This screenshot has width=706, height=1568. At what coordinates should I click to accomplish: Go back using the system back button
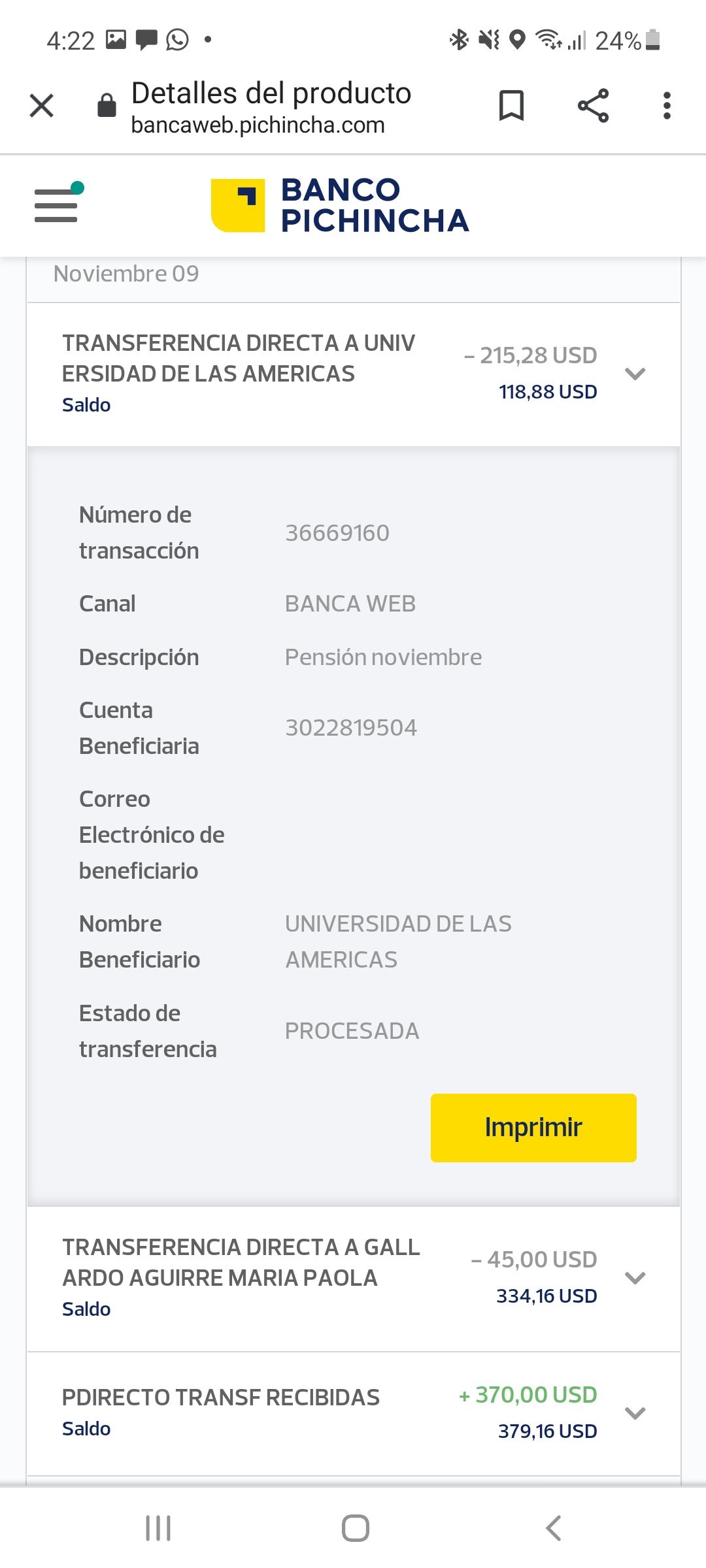tap(553, 1528)
